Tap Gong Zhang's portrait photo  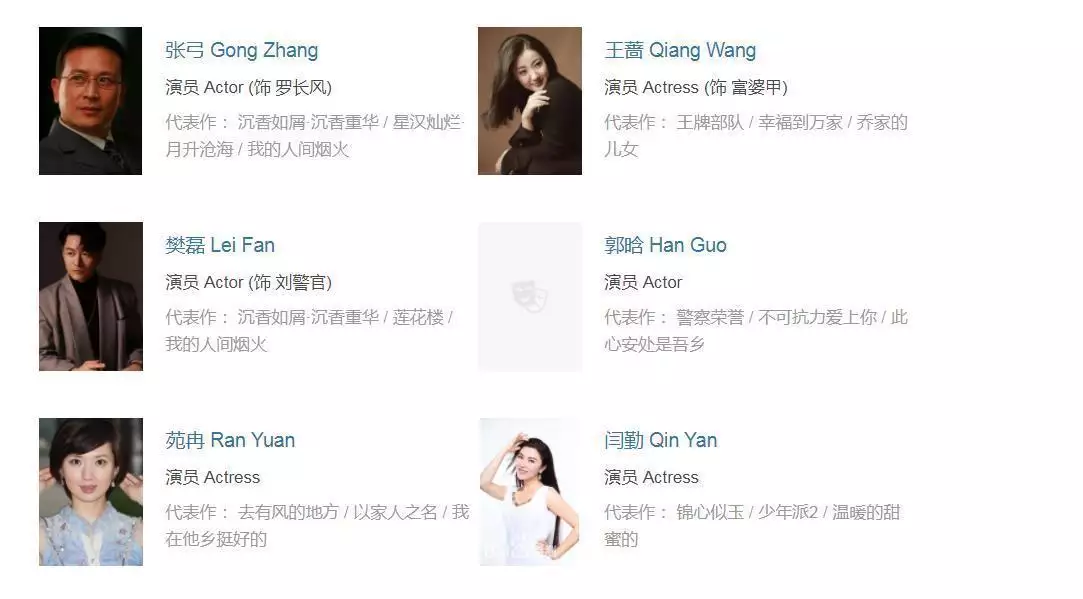click(x=90, y=101)
